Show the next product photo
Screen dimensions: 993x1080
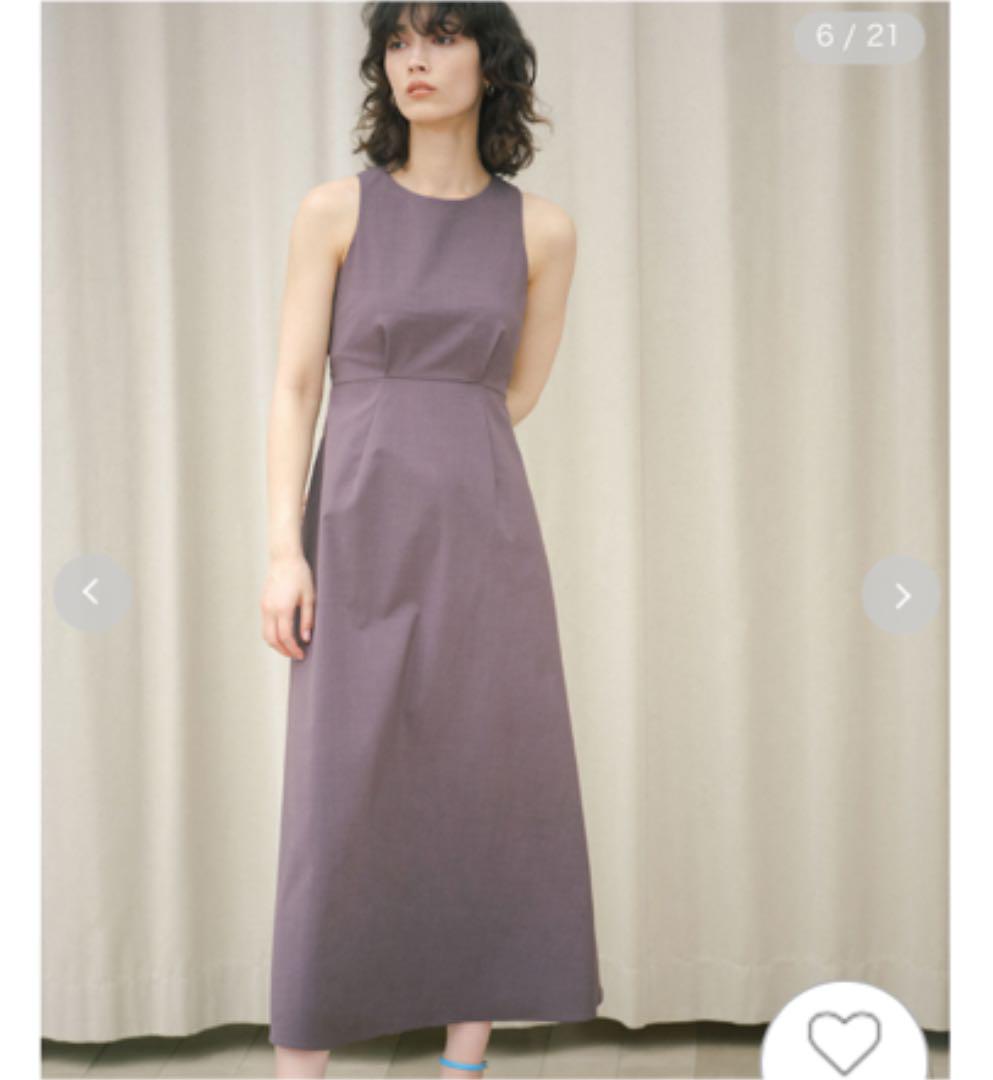tap(901, 595)
